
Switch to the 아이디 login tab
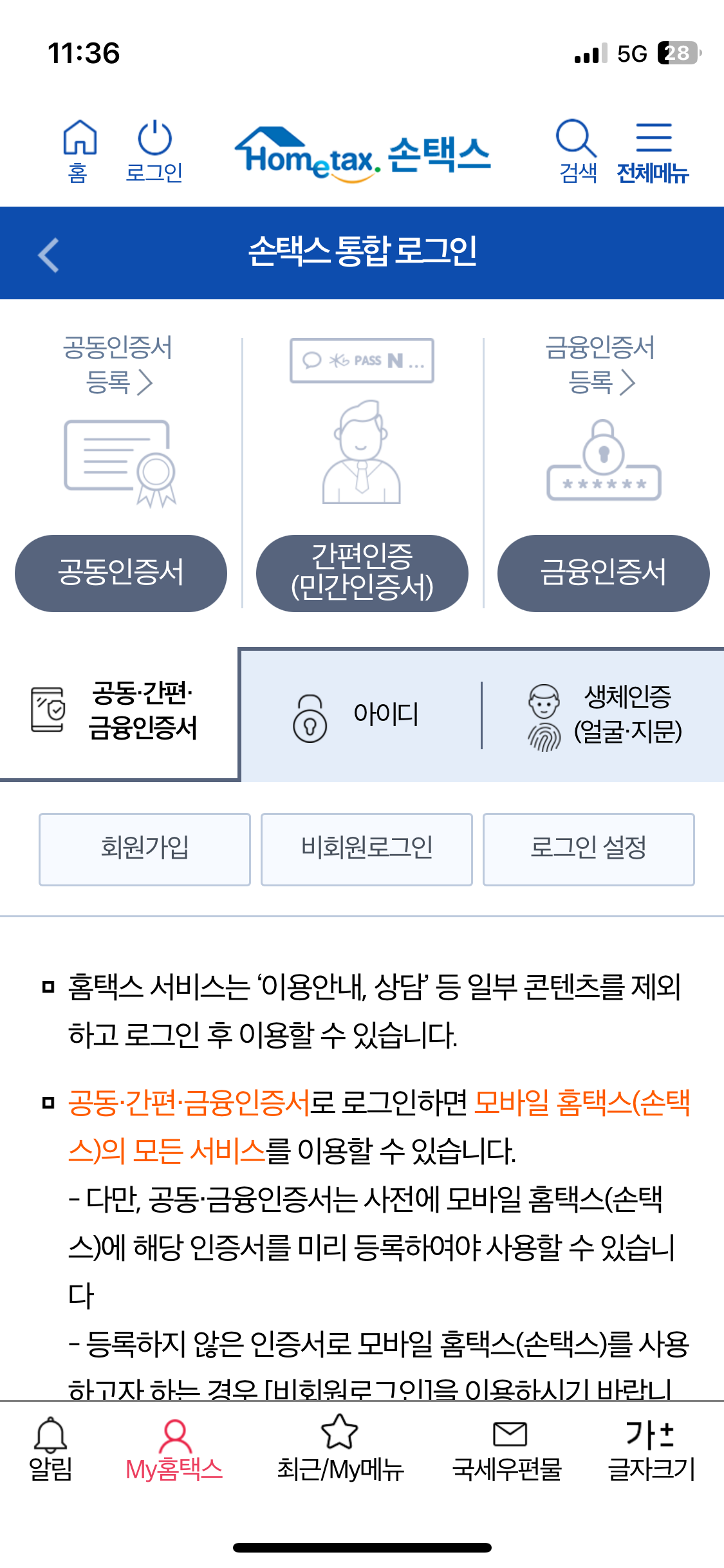(360, 716)
